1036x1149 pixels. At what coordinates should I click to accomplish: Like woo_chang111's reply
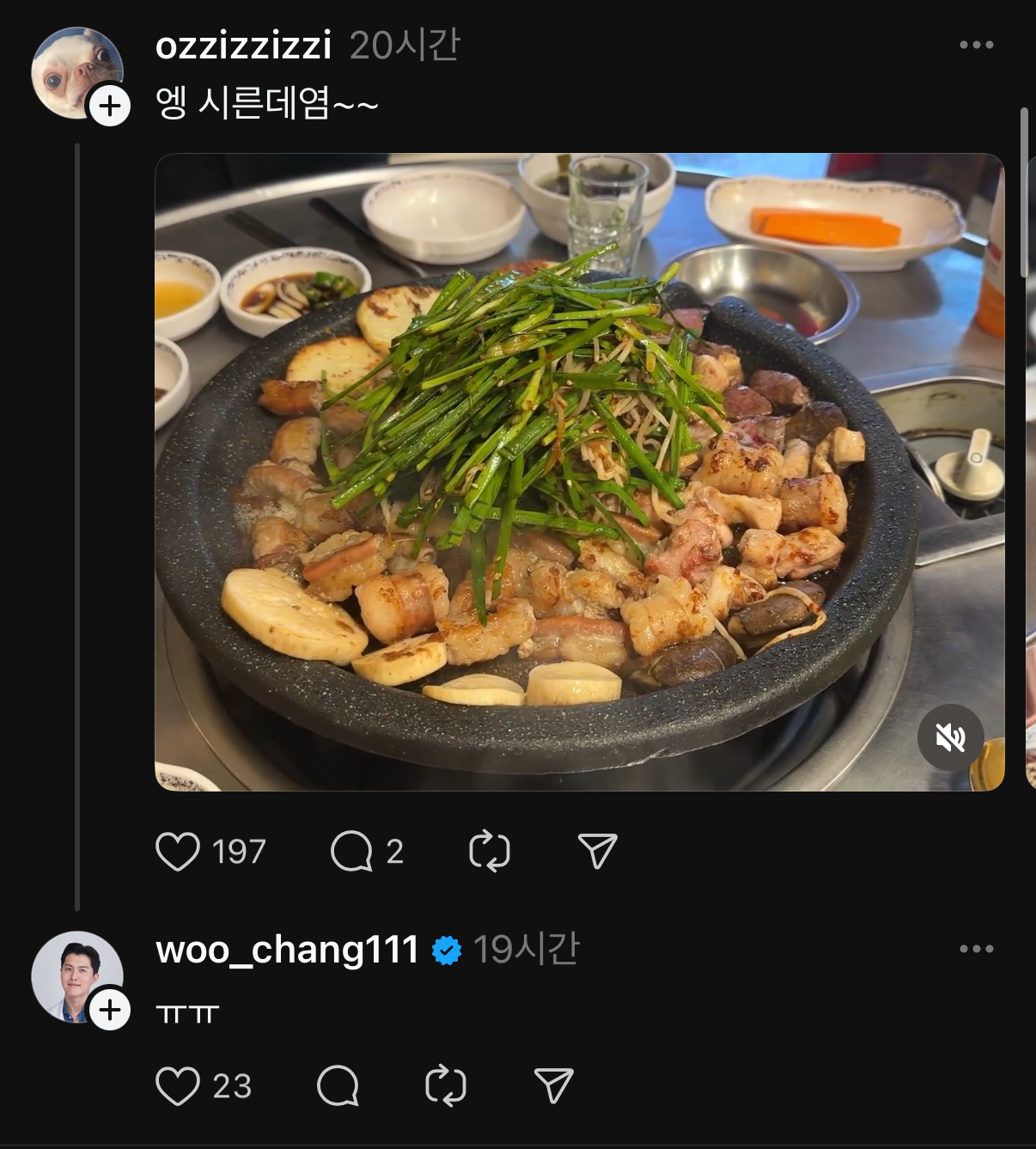(177, 1085)
